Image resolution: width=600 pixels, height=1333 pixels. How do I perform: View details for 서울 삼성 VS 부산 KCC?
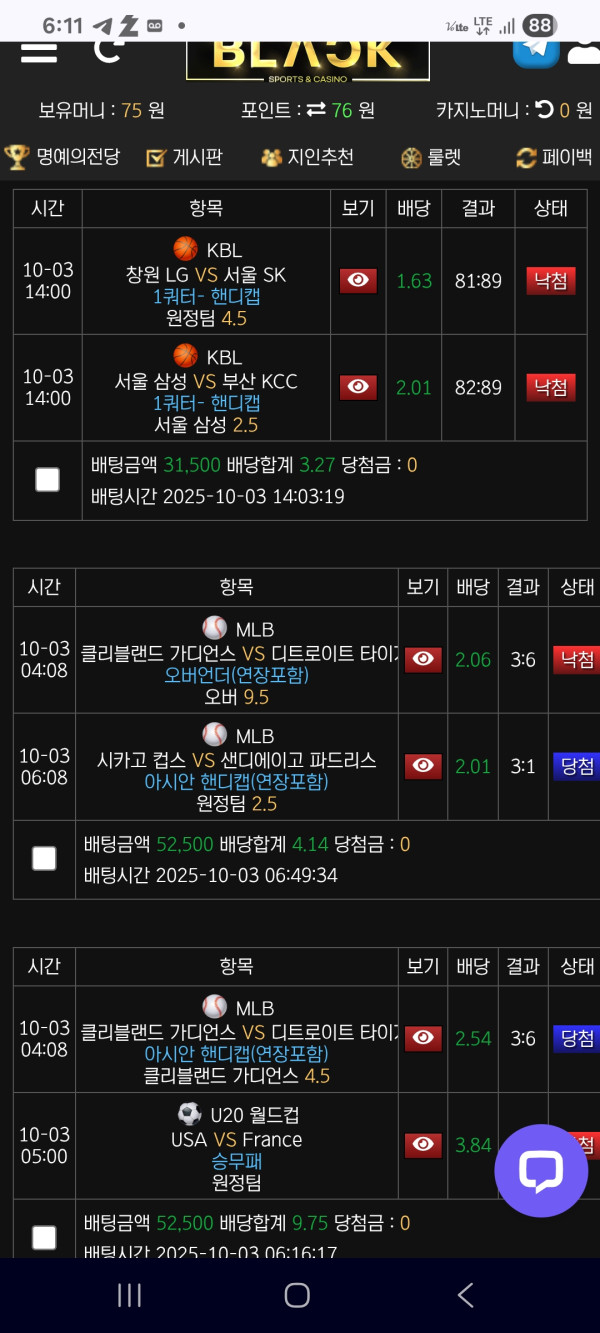358,387
